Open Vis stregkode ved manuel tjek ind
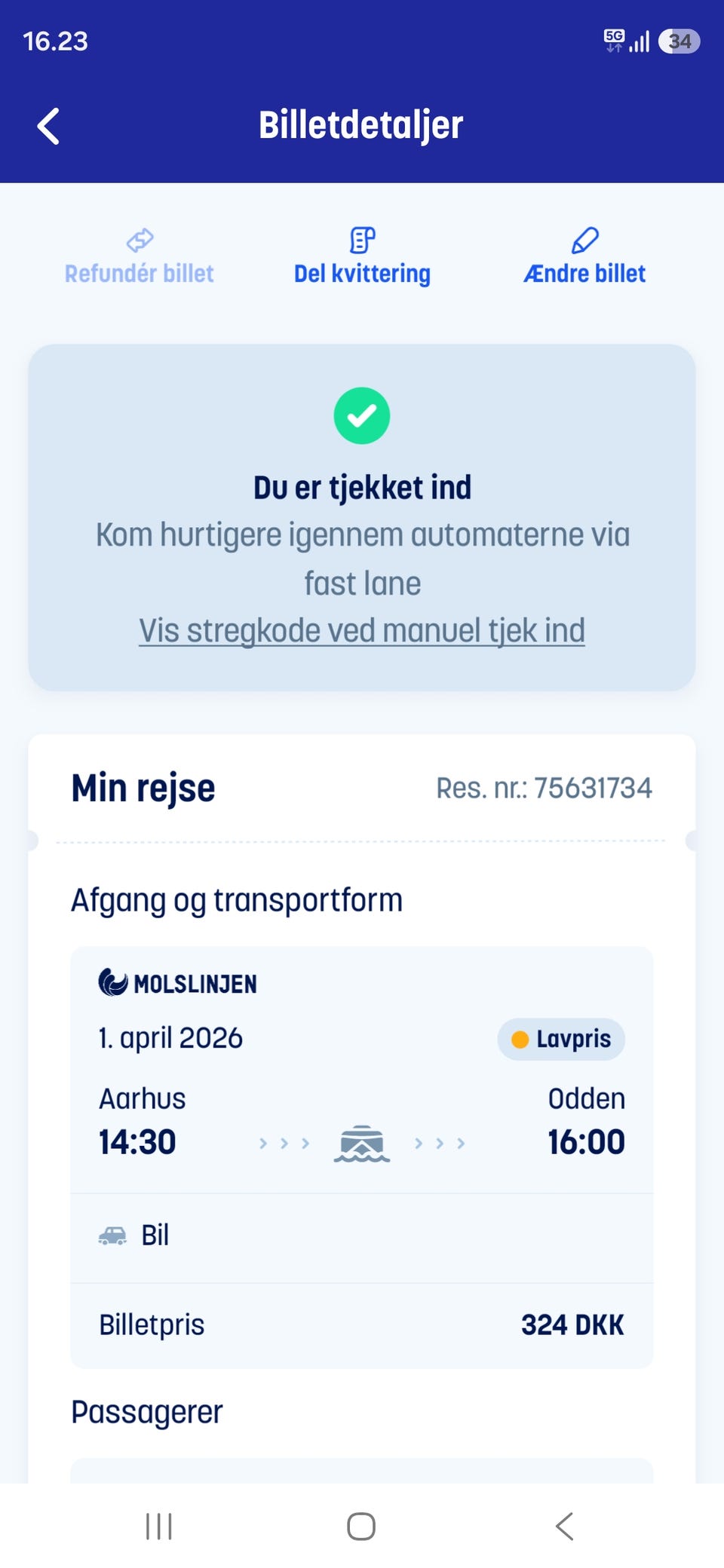The height and width of the screenshot is (1568, 724). 362,631
